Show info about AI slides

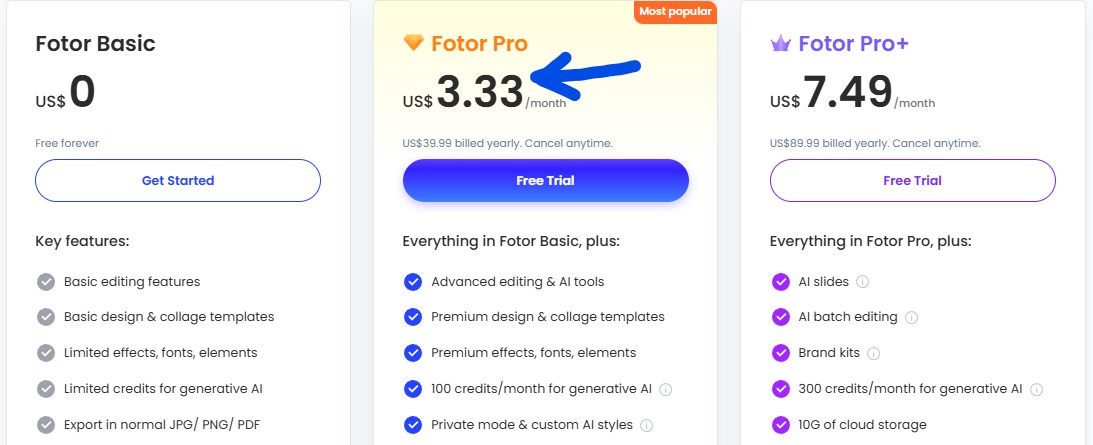point(862,282)
